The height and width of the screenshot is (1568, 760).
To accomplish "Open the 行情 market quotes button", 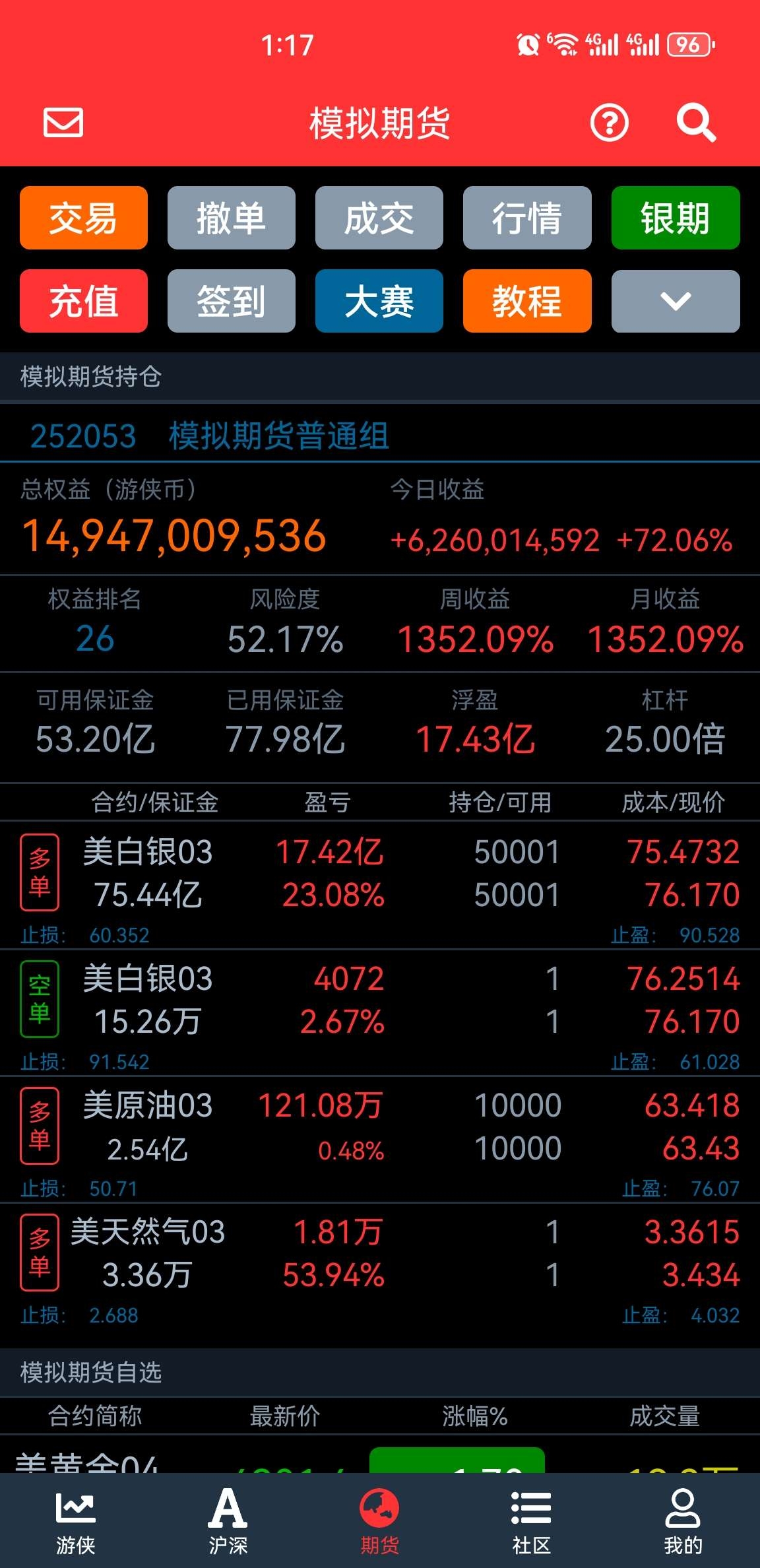I will click(527, 218).
